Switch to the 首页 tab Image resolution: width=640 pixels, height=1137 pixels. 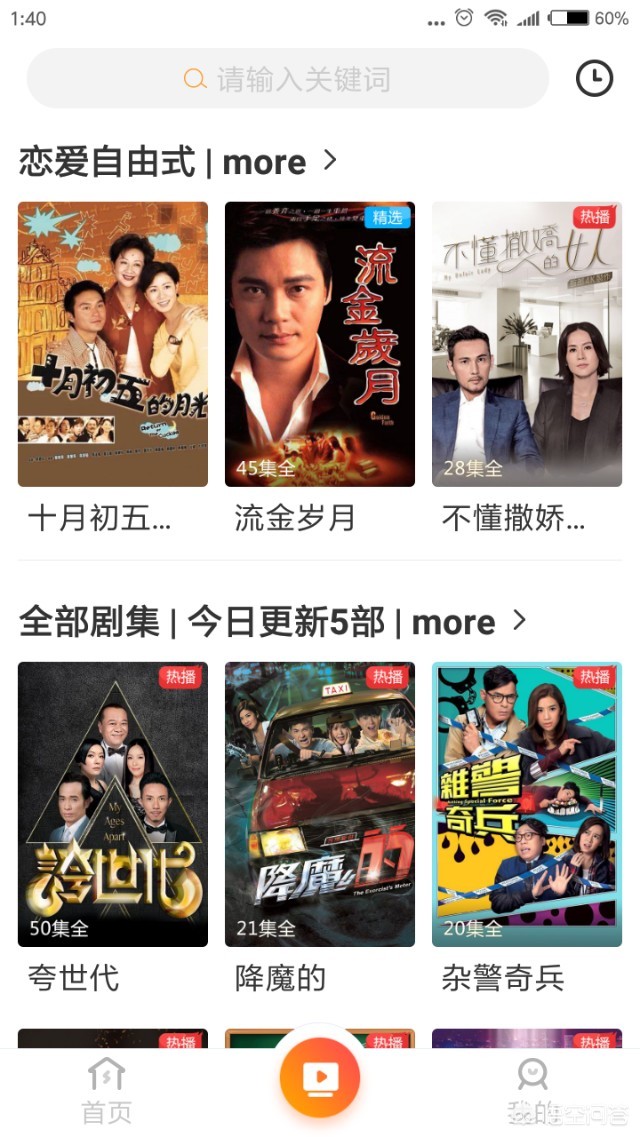coord(107,1091)
